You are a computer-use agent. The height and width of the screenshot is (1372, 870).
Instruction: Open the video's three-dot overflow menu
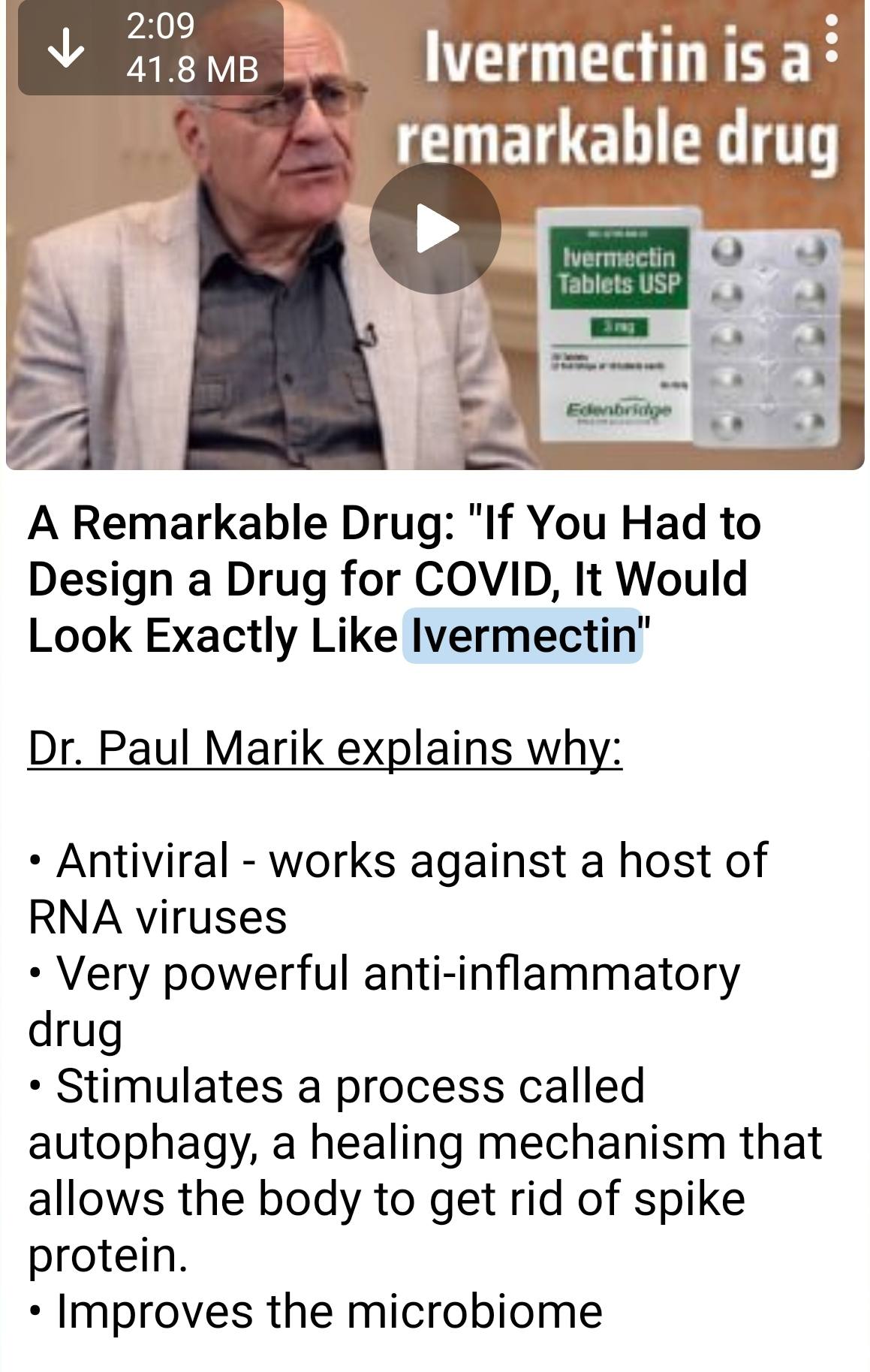tap(832, 37)
